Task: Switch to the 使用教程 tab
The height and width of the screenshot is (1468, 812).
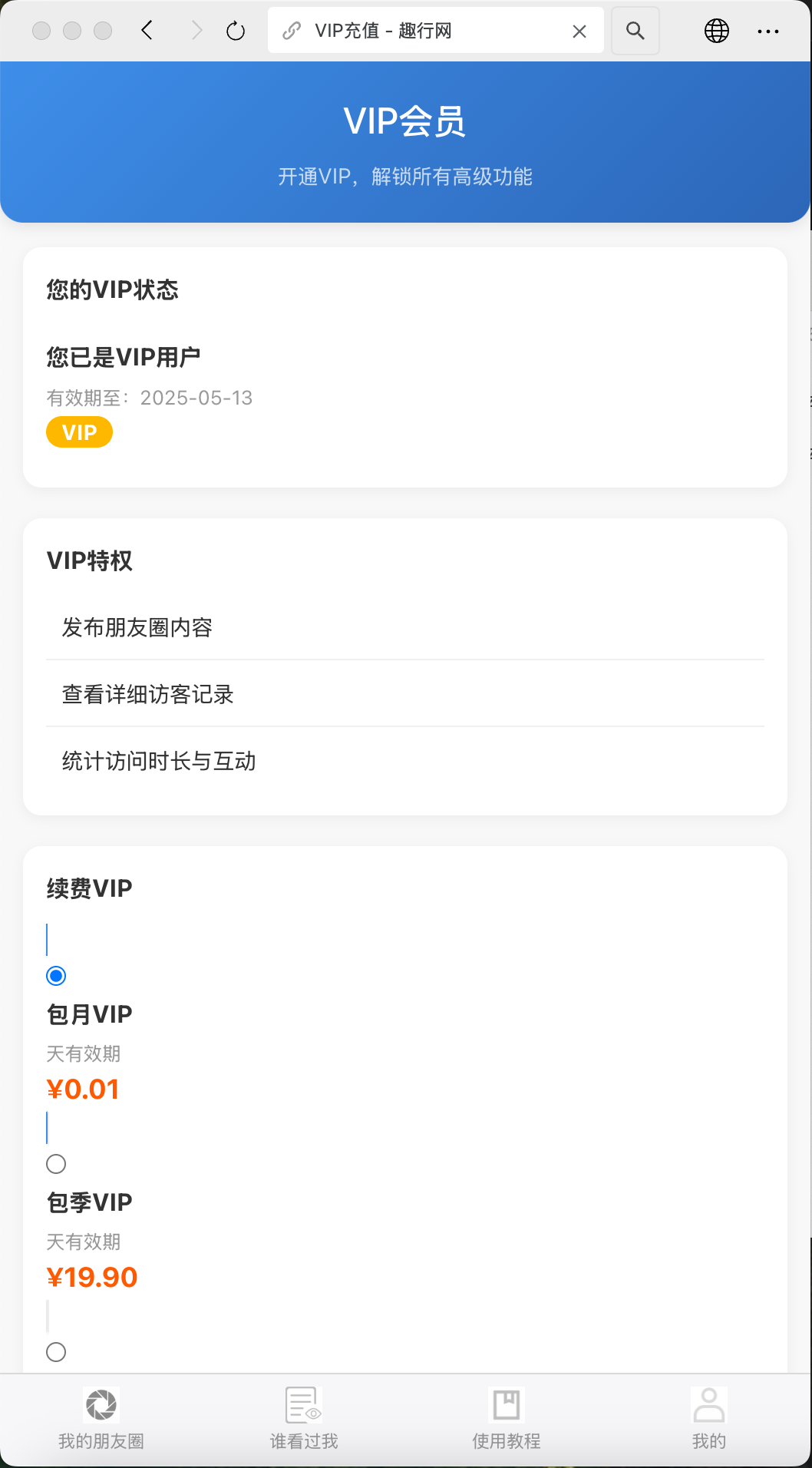Action: coord(506,1440)
